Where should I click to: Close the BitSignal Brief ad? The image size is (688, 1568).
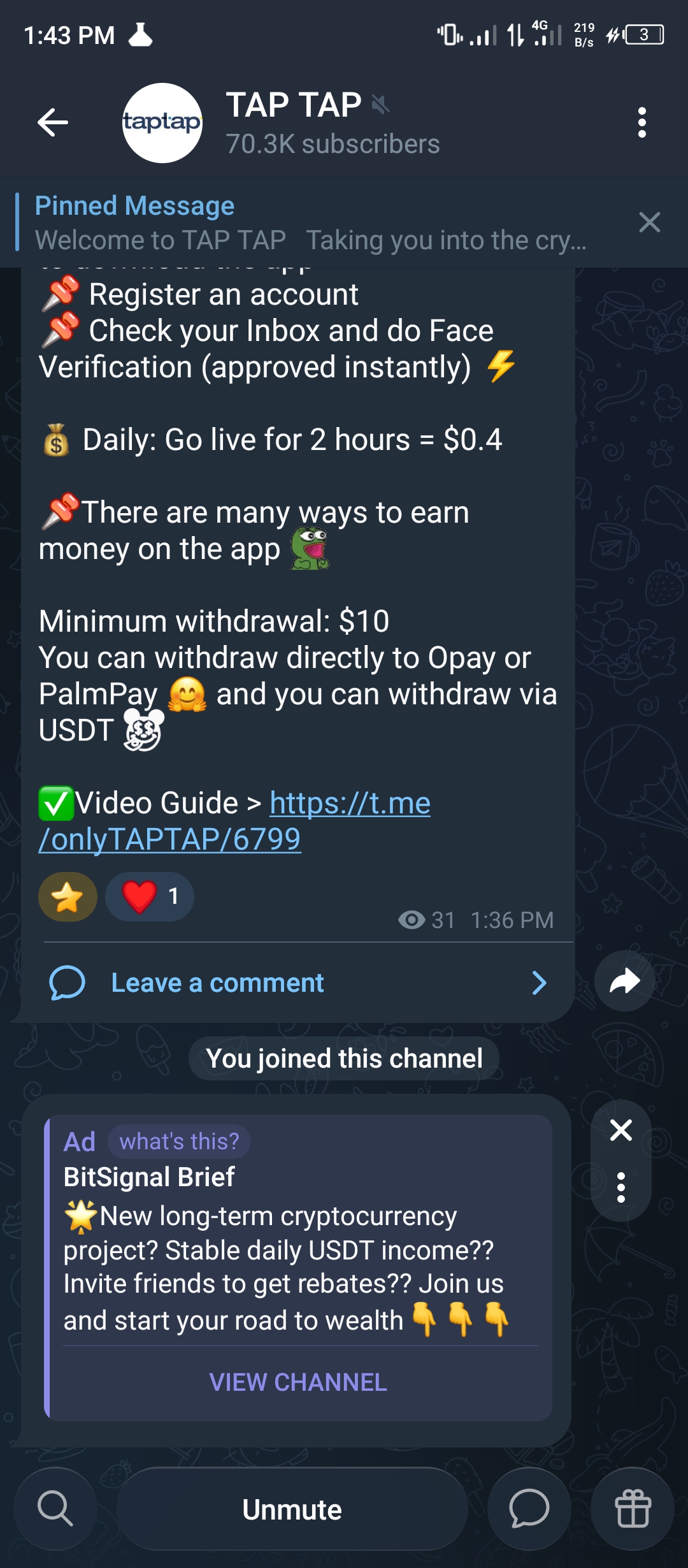pyautogui.click(x=620, y=1130)
